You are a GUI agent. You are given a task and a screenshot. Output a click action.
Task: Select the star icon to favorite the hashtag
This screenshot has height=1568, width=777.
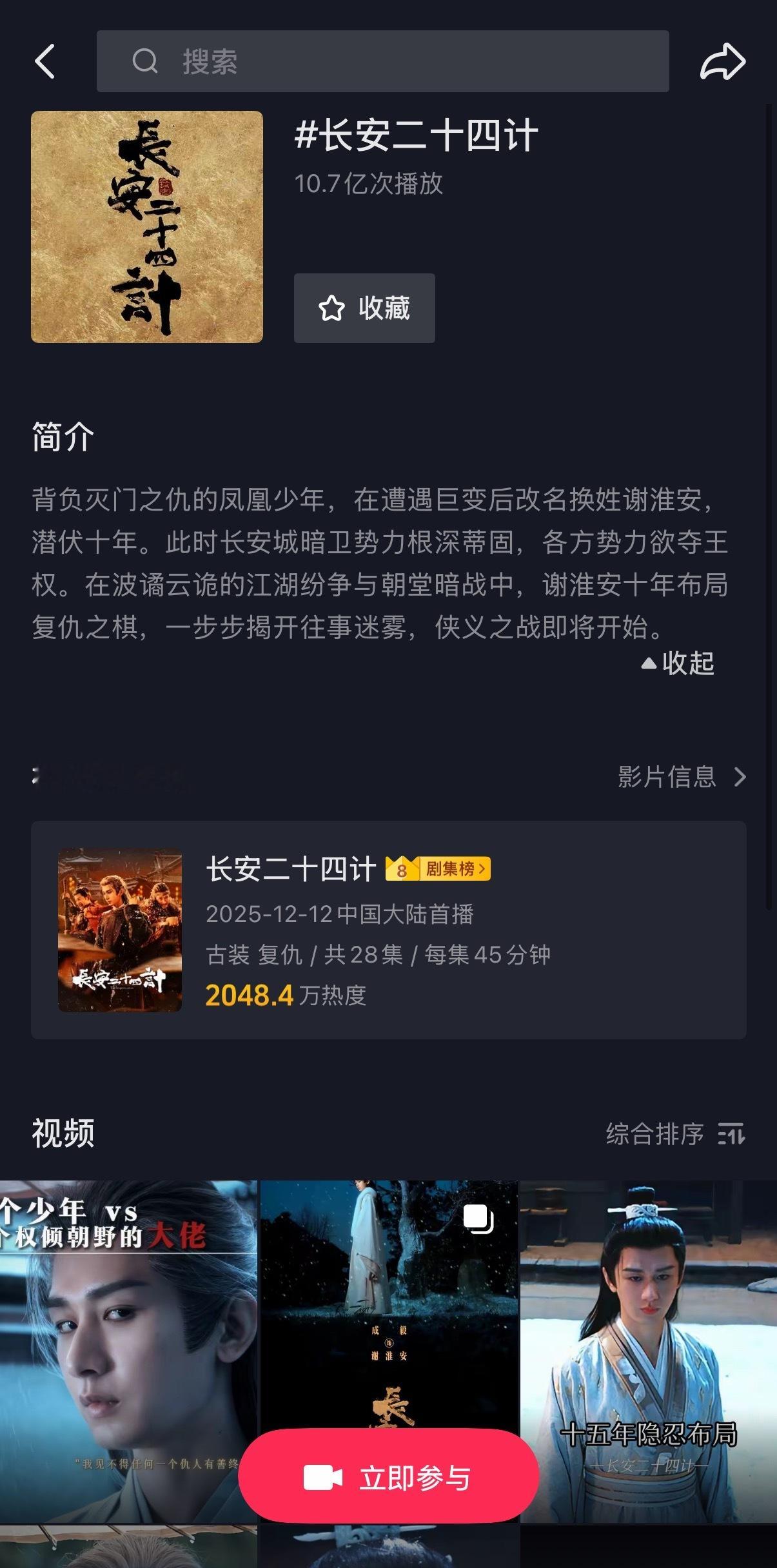[x=331, y=308]
